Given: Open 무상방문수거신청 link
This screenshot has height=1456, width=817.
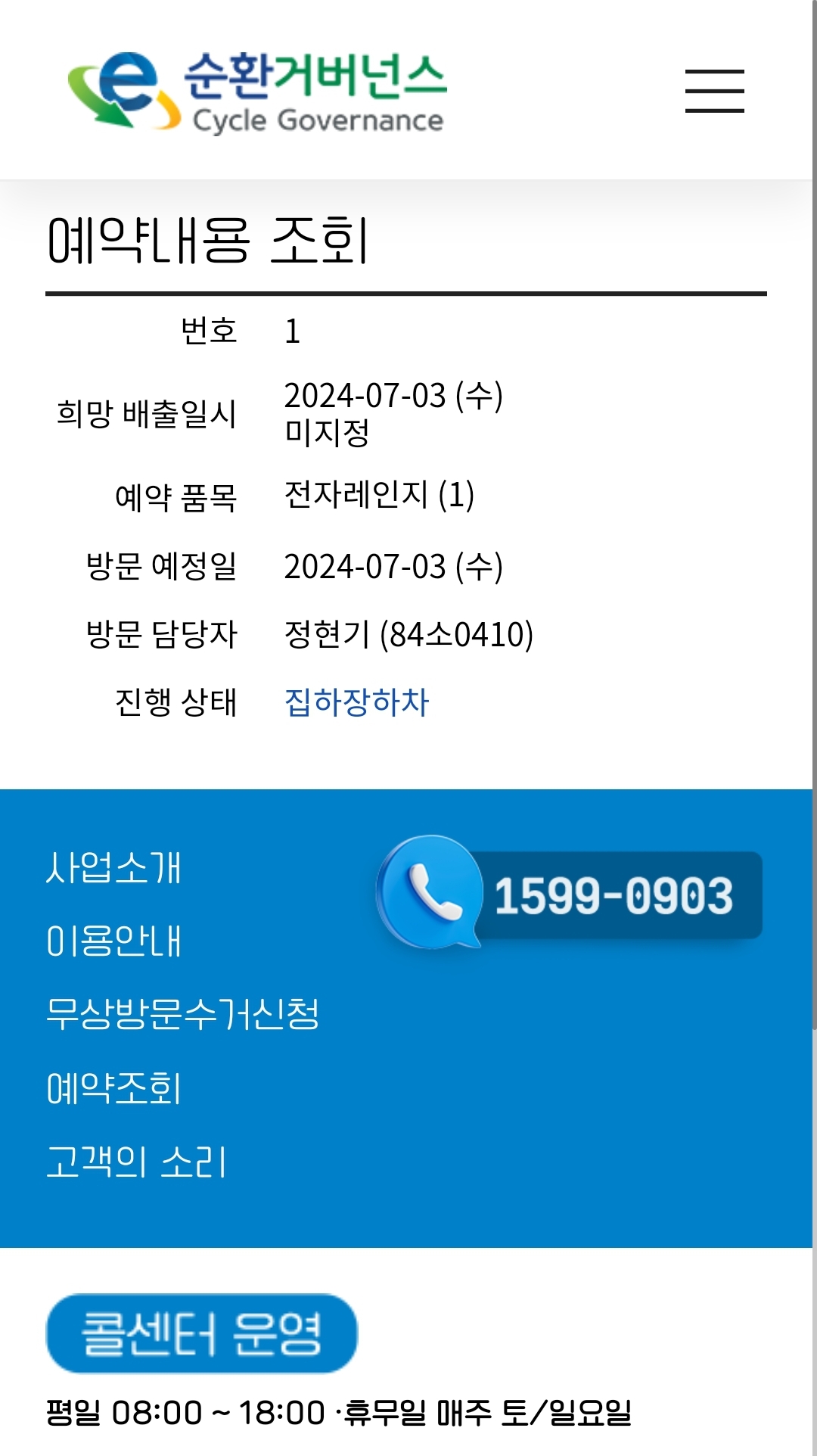Looking at the screenshot, I should pos(182,1014).
